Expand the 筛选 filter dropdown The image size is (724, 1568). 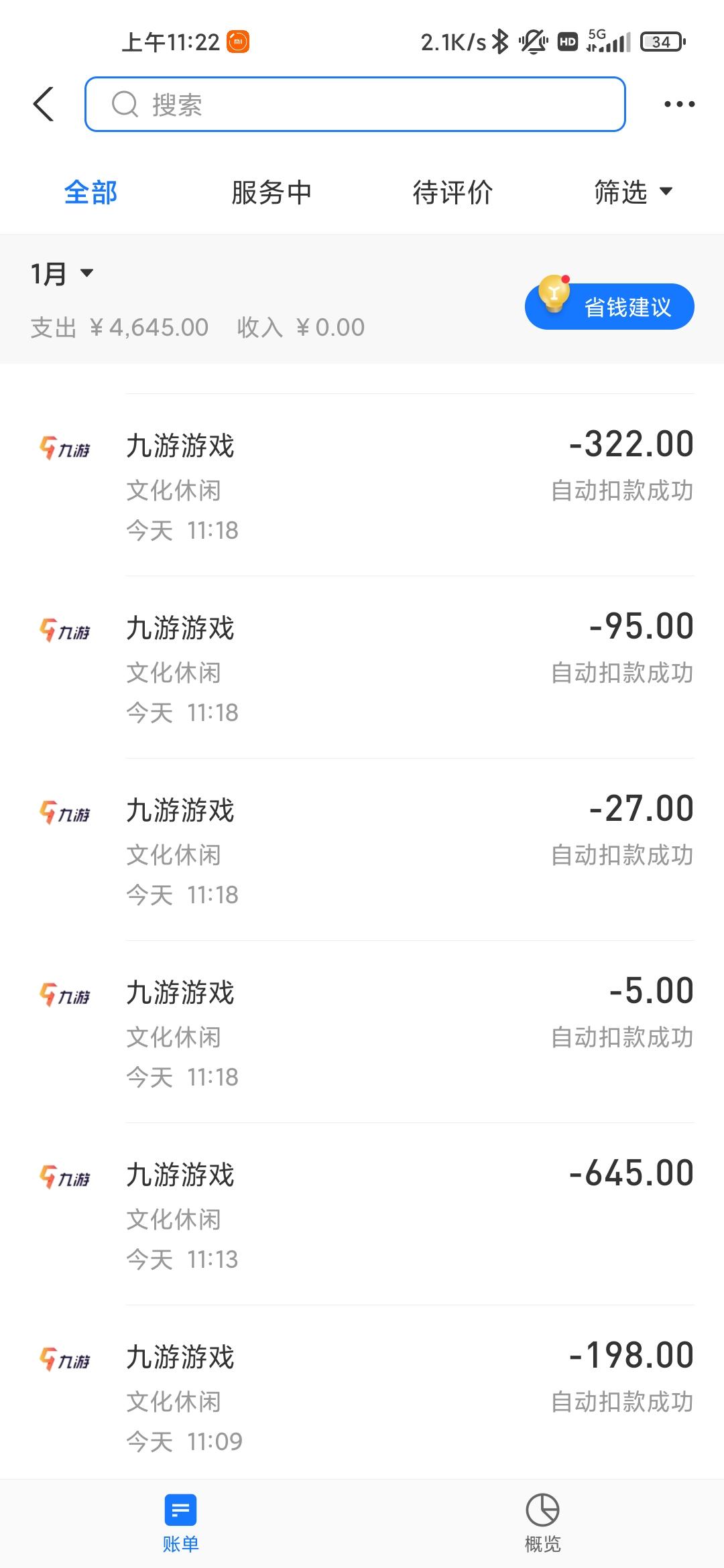pyautogui.click(x=632, y=193)
